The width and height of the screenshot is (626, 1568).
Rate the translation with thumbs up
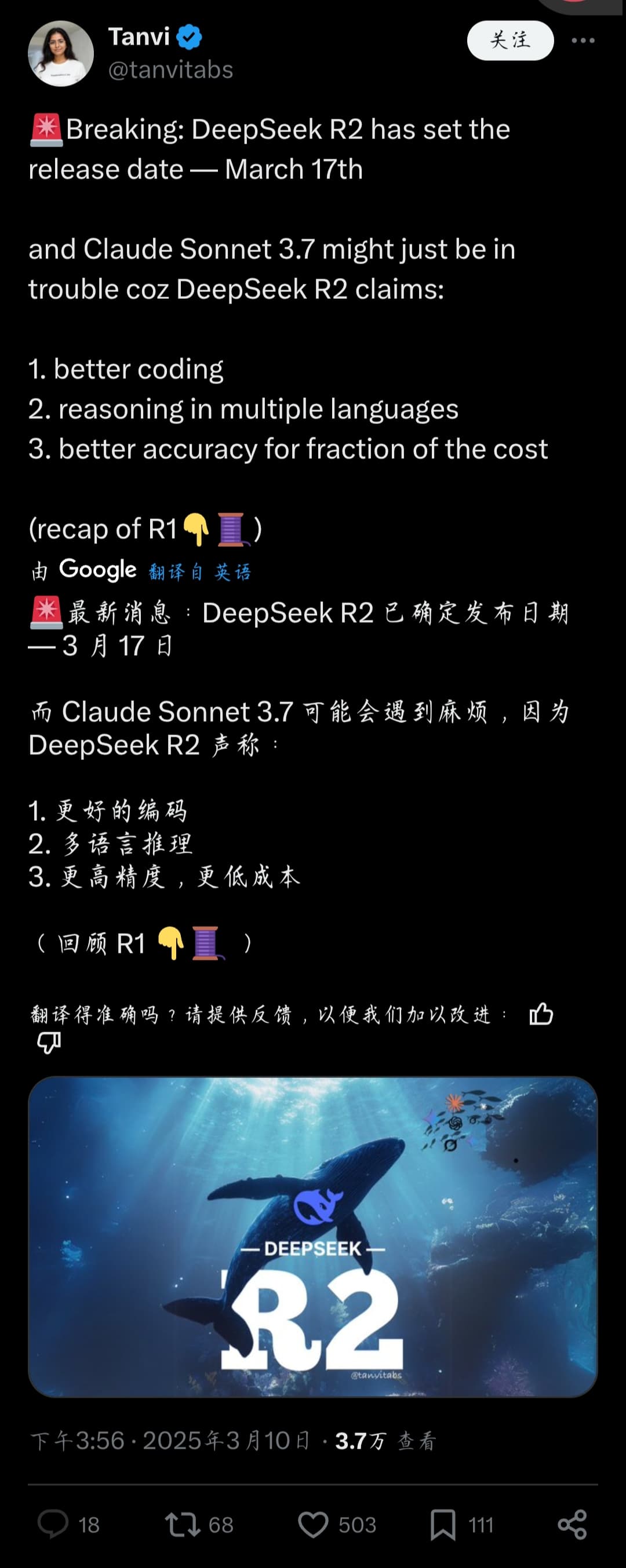tap(541, 1014)
